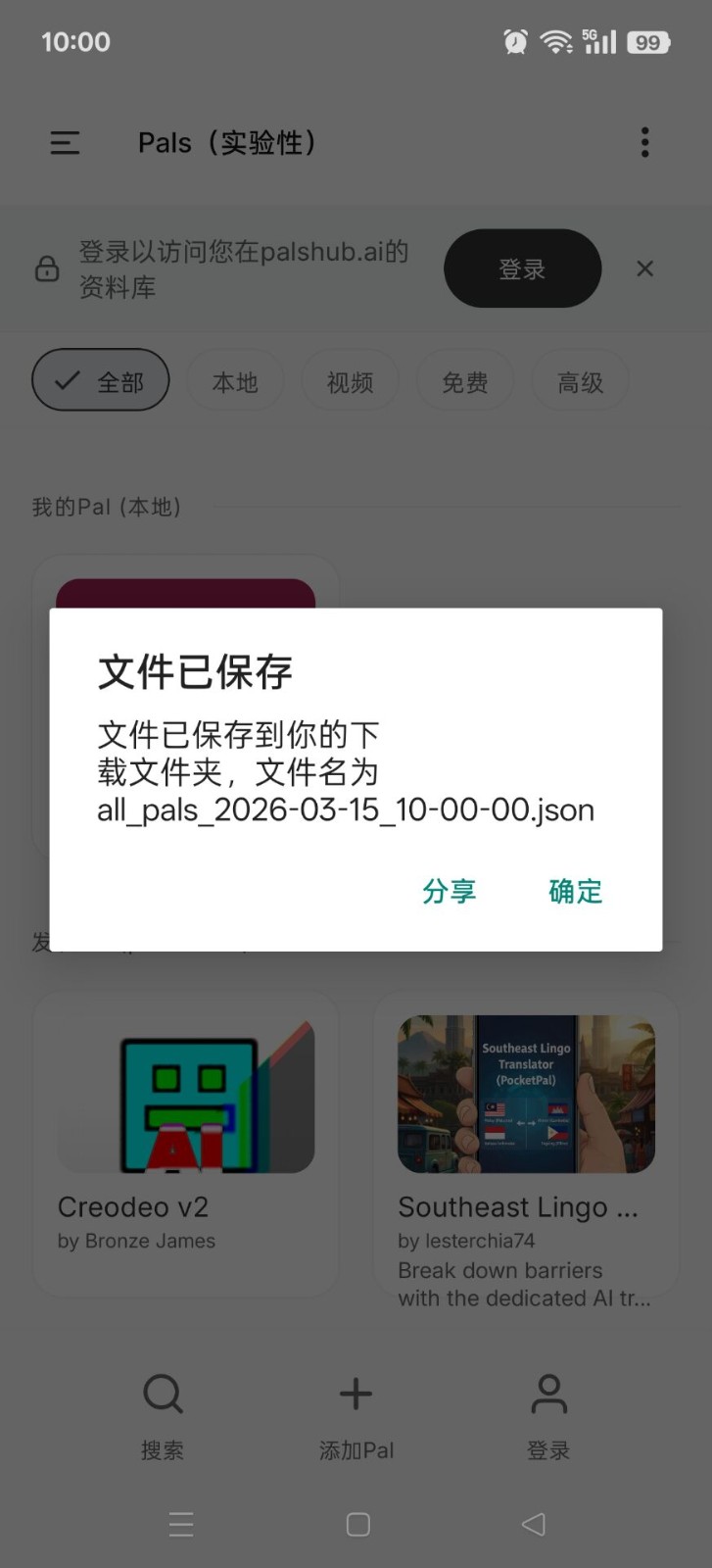Select the 全部 filter chip
The height and width of the screenshot is (1568, 712).
(101, 380)
